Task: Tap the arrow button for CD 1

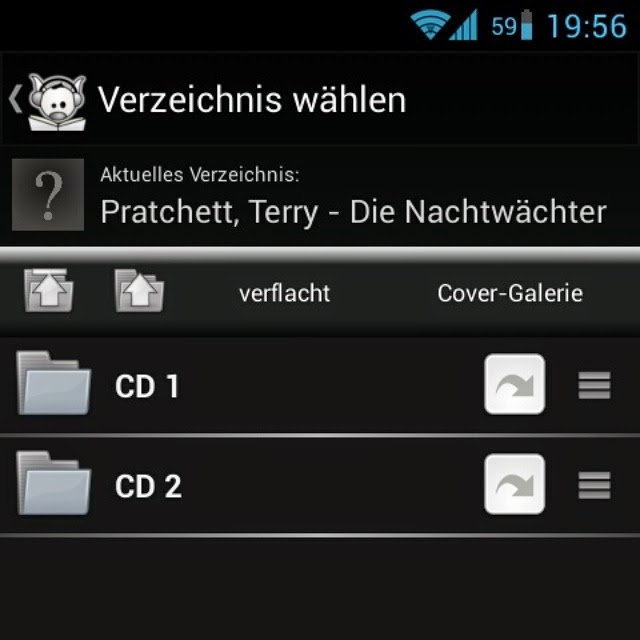Action: tap(514, 385)
